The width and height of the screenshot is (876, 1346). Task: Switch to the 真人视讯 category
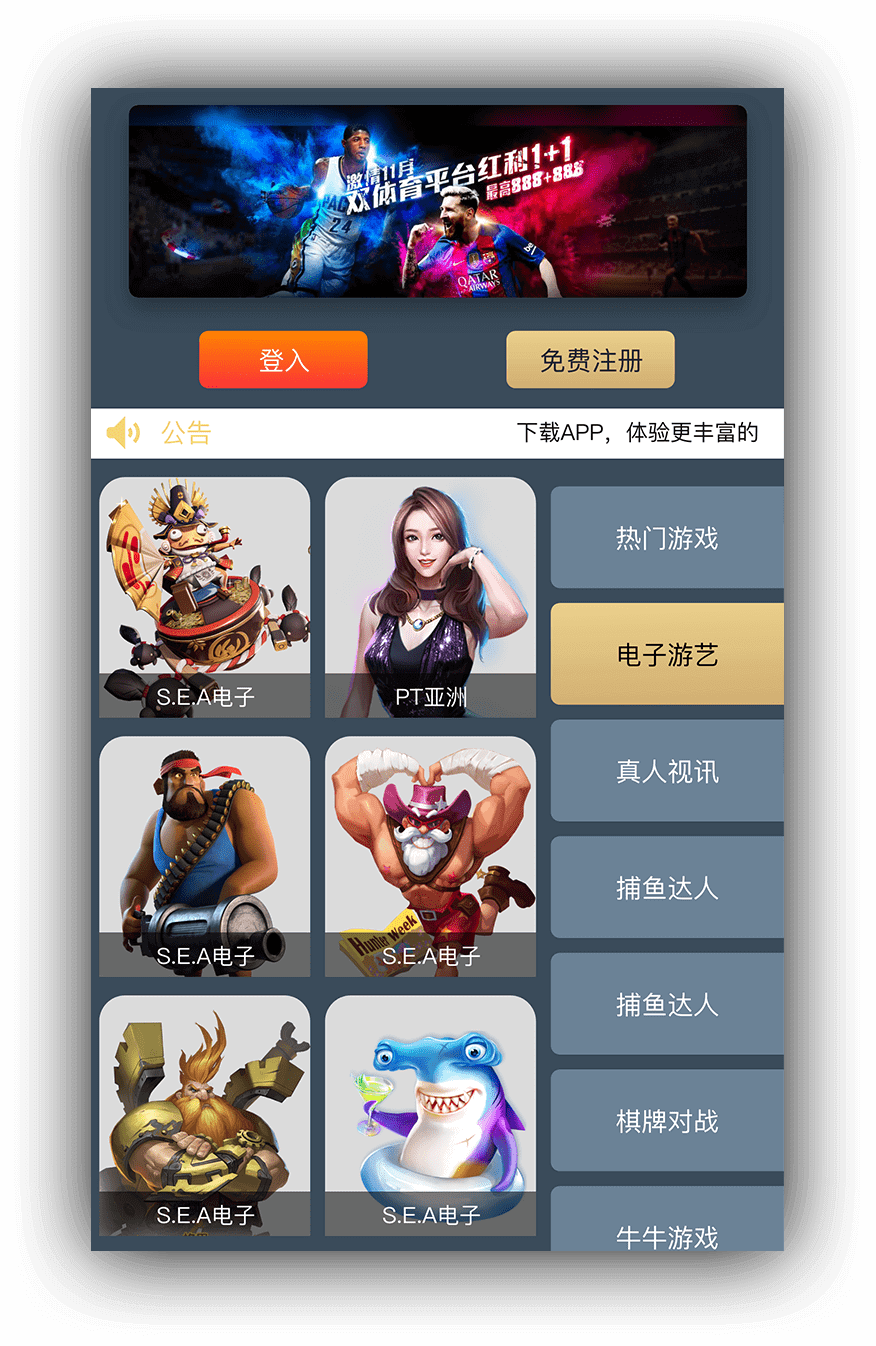[x=667, y=771]
